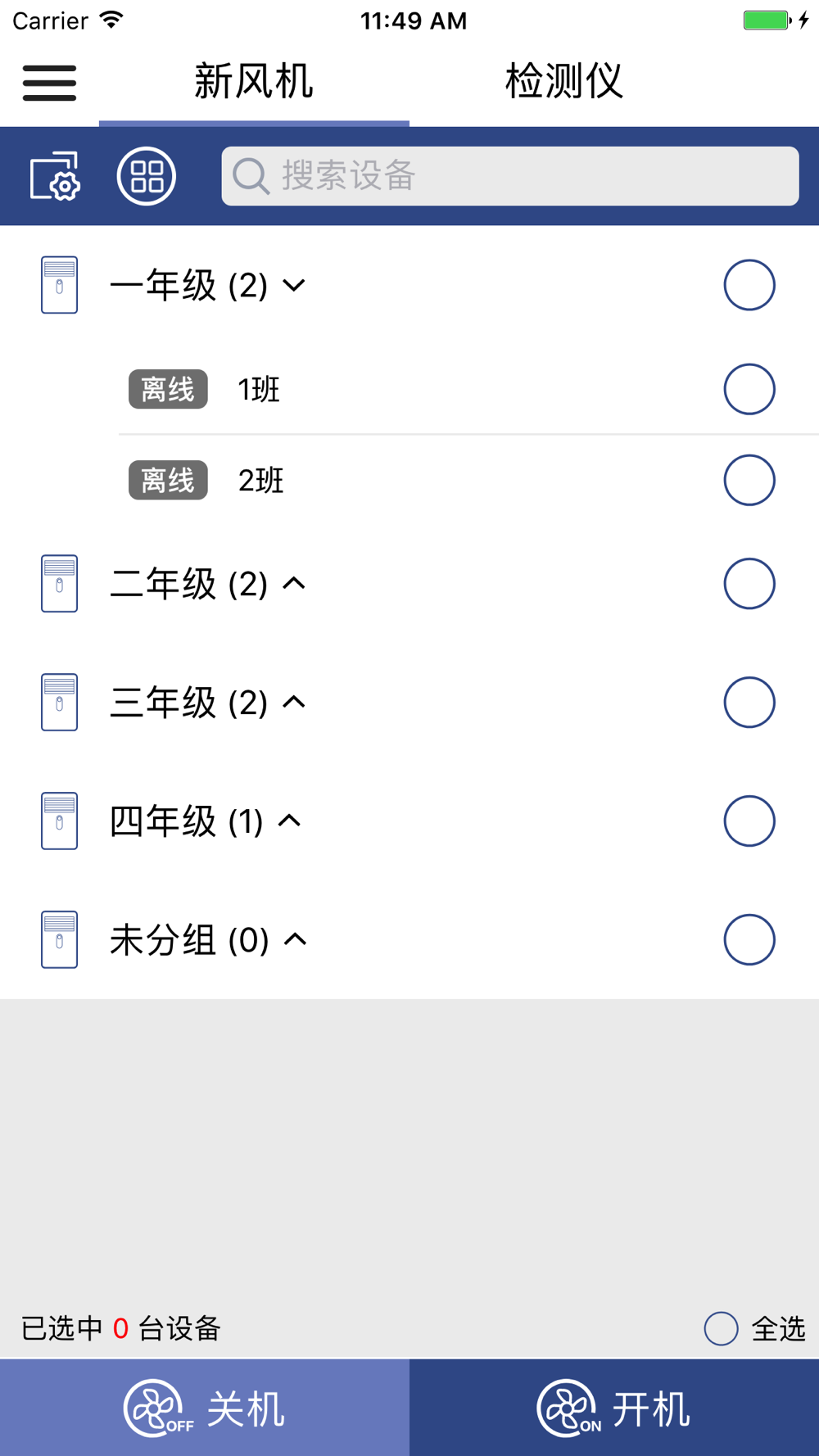The height and width of the screenshot is (1456, 819).
Task: Switch to the 检测仪 tab
Action: pyautogui.click(x=564, y=82)
